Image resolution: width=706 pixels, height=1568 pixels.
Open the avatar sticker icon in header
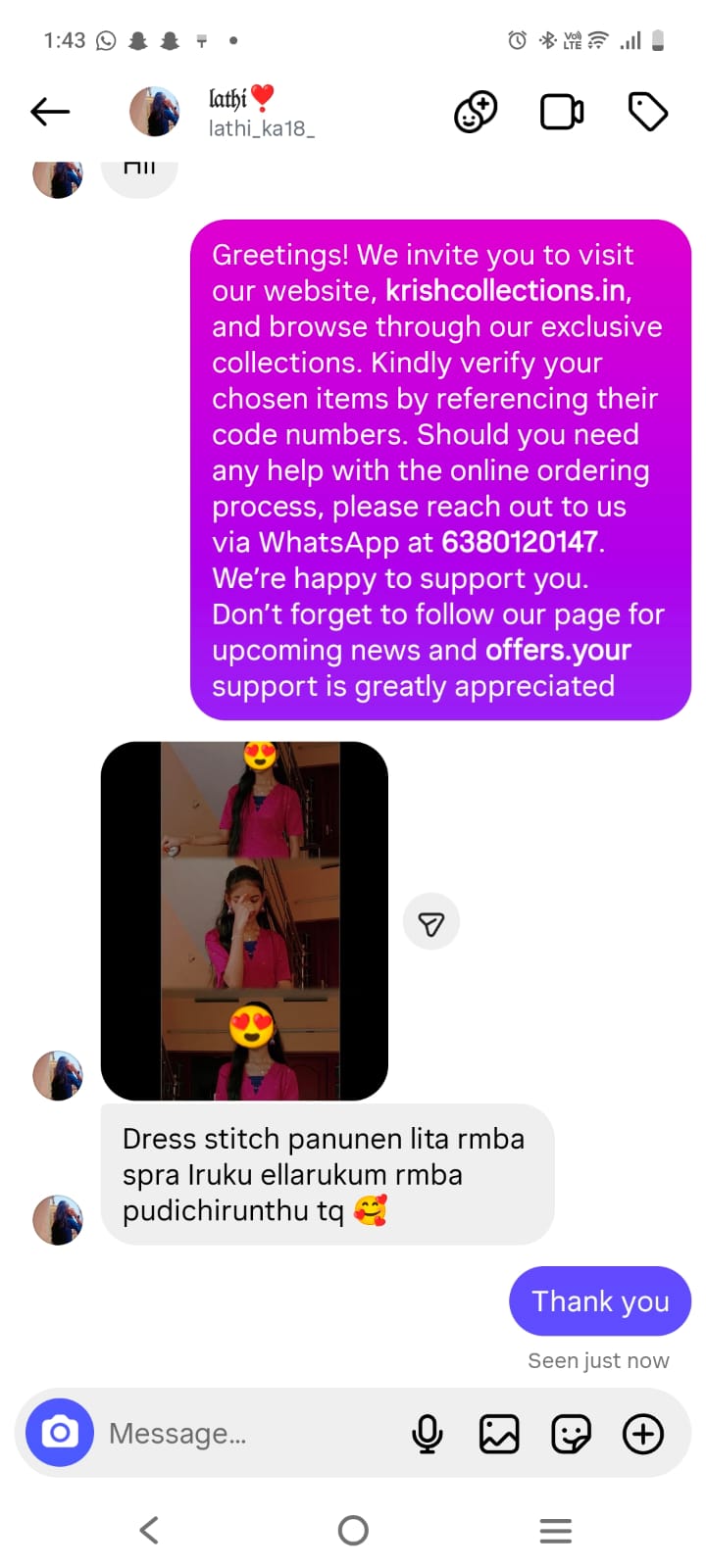click(476, 113)
